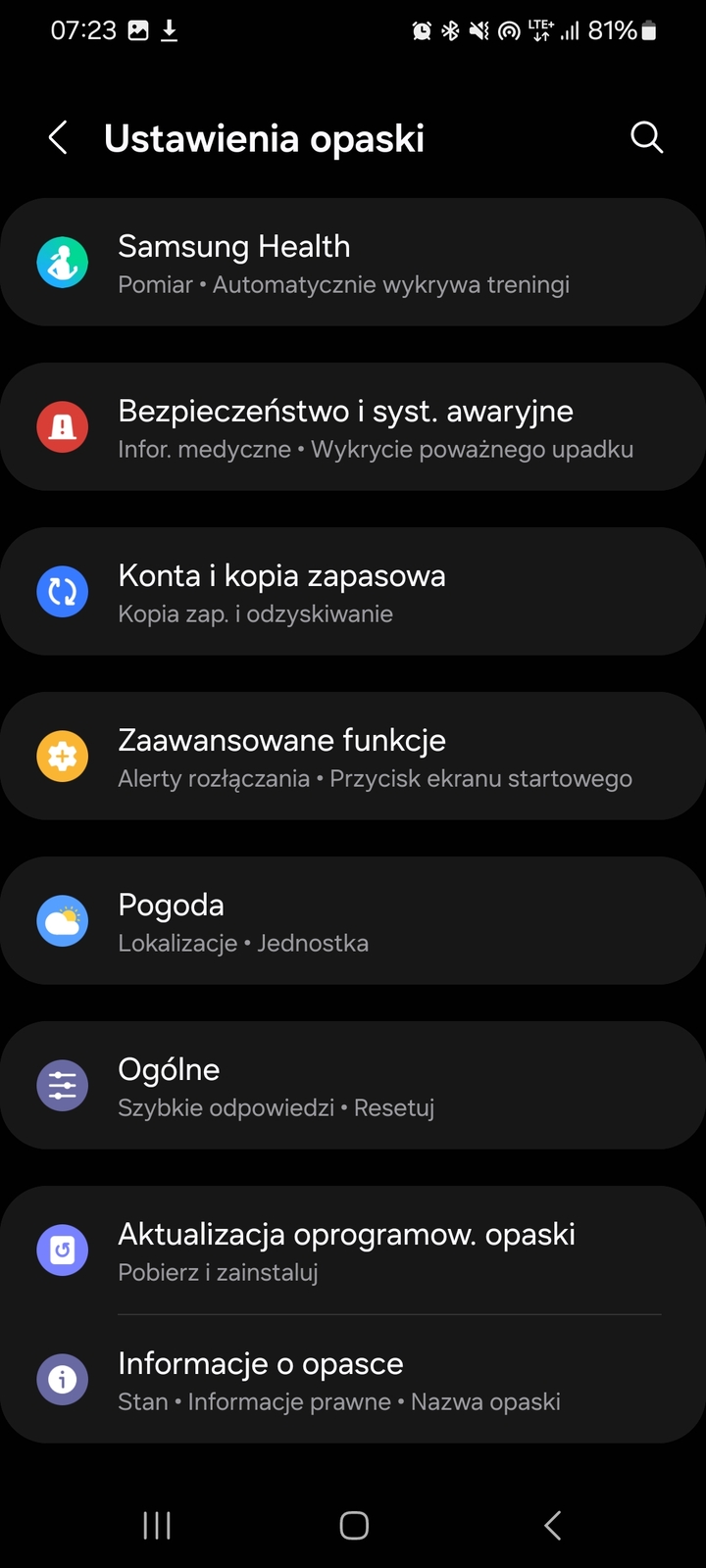This screenshot has width=706, height=1568.
Task: Open the search icon in the header
Action: [646, 138]
